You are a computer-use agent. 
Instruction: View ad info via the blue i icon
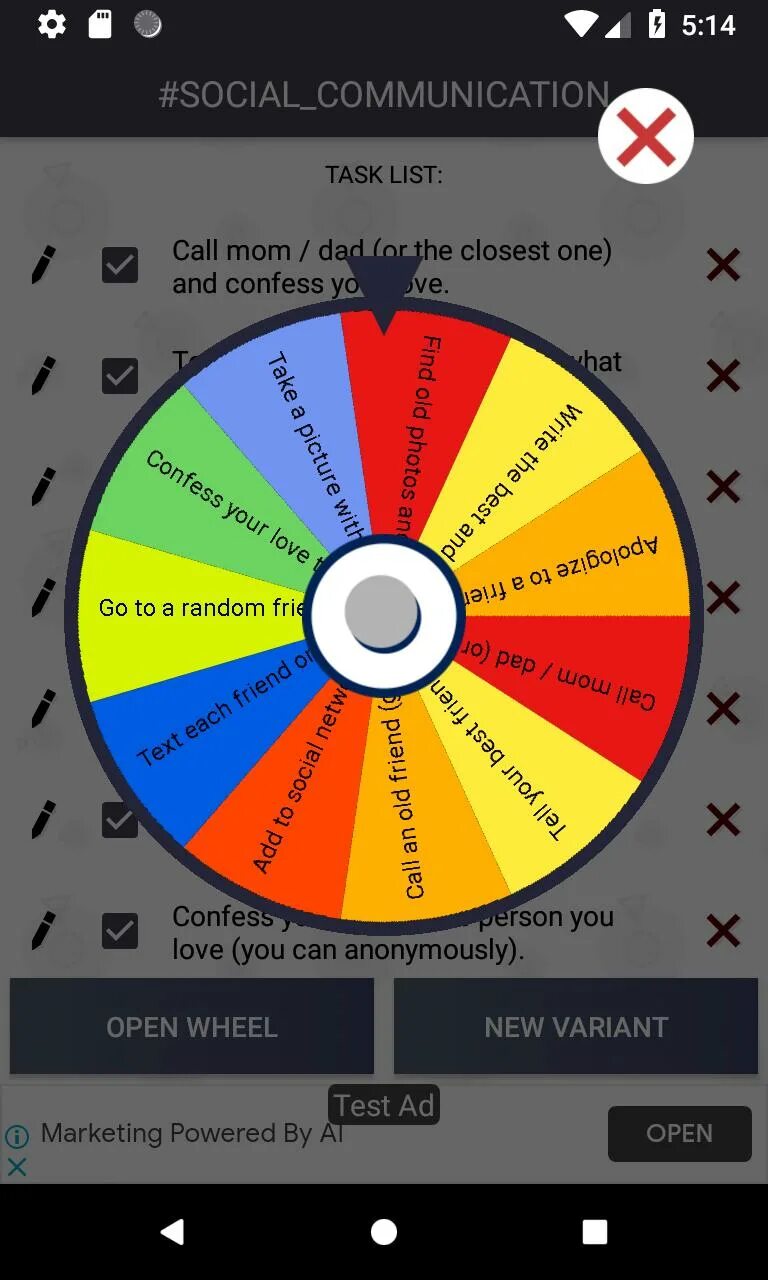(17, 1136)
